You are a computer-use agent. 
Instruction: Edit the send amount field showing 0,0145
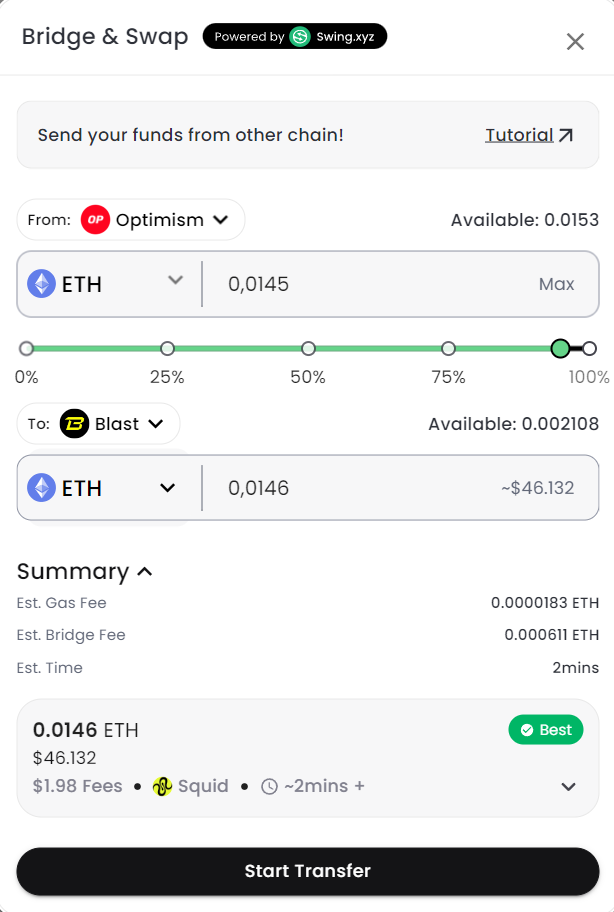(370, 284)
